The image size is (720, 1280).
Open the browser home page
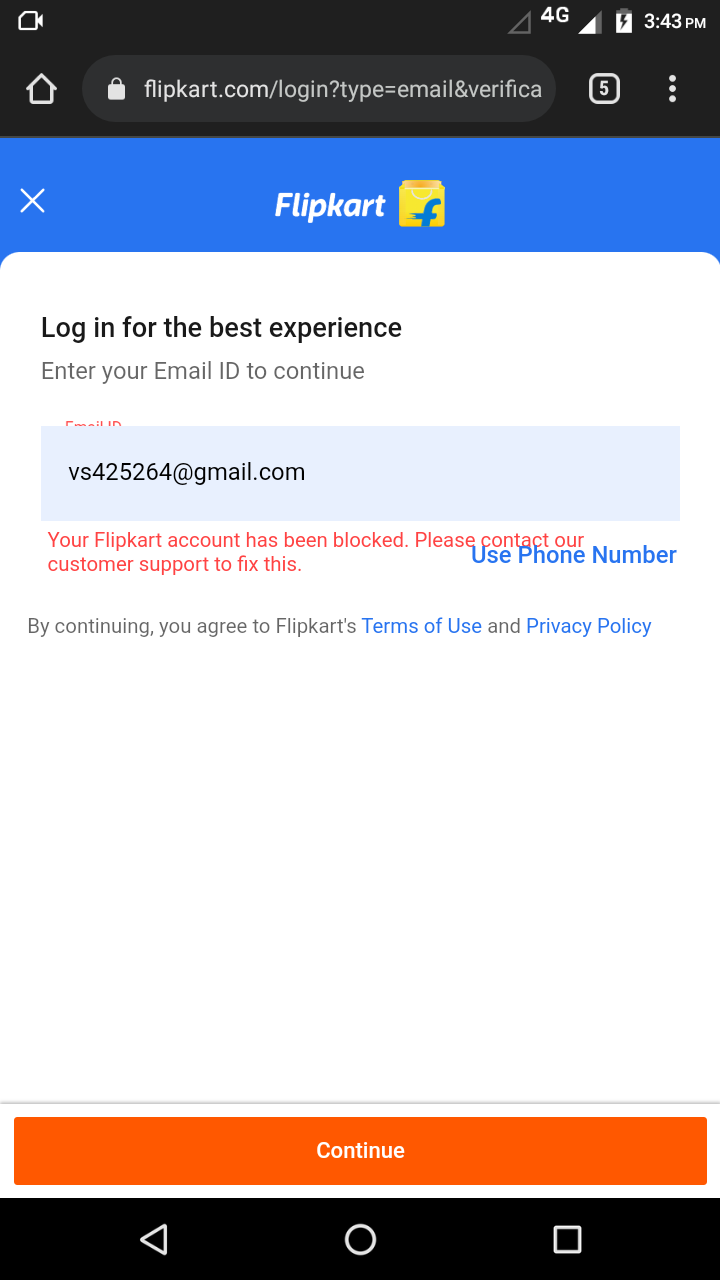tap(41, 89)
